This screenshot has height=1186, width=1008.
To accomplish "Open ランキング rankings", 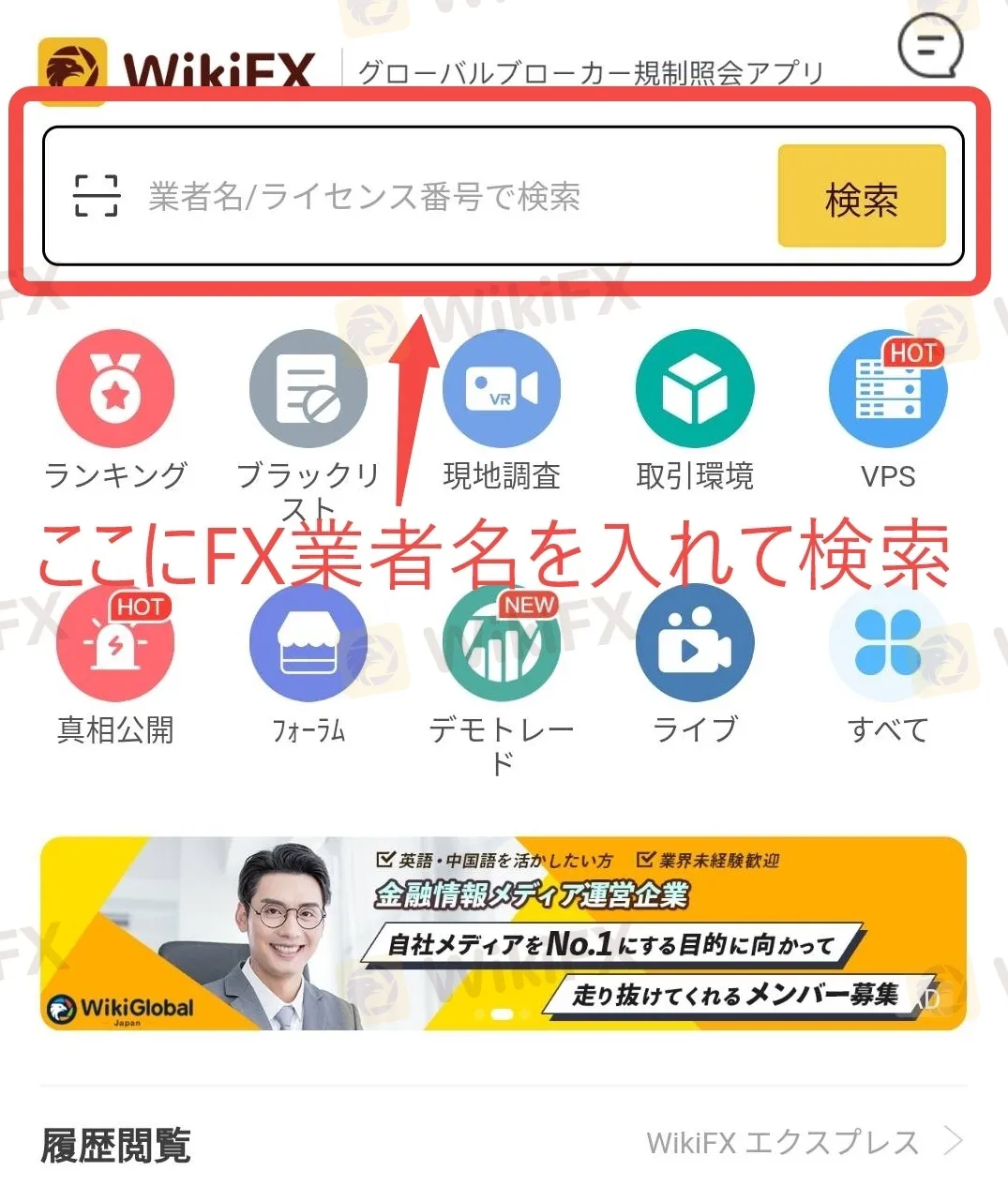I will pos(115,389).
